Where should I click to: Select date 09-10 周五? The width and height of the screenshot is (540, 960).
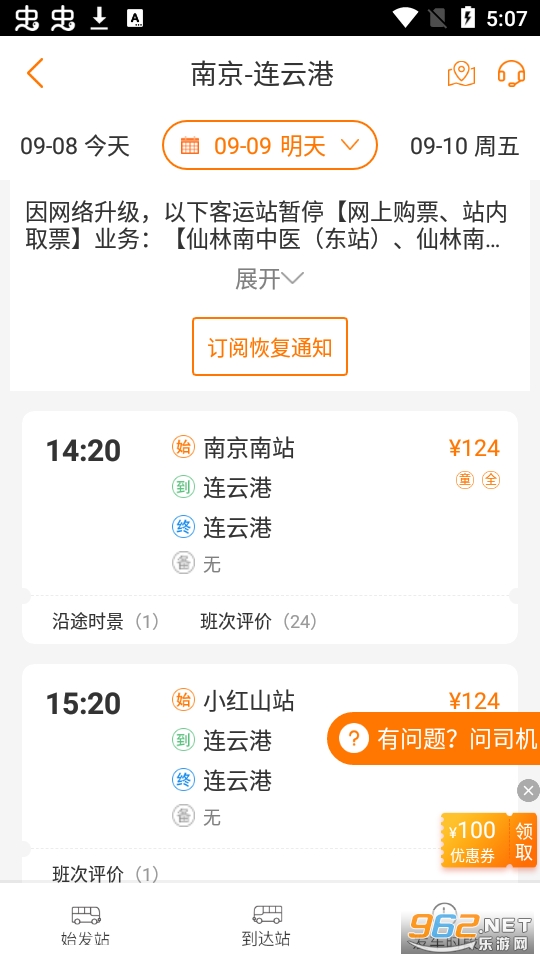click(465, 146)
